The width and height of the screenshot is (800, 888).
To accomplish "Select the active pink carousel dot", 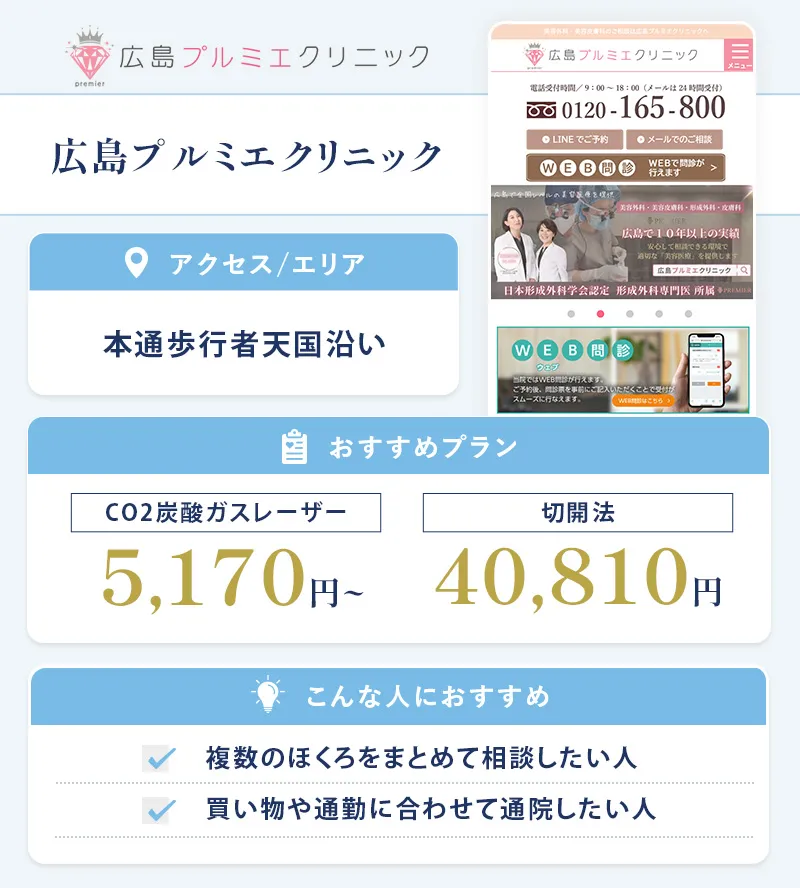I will (600, 314).
